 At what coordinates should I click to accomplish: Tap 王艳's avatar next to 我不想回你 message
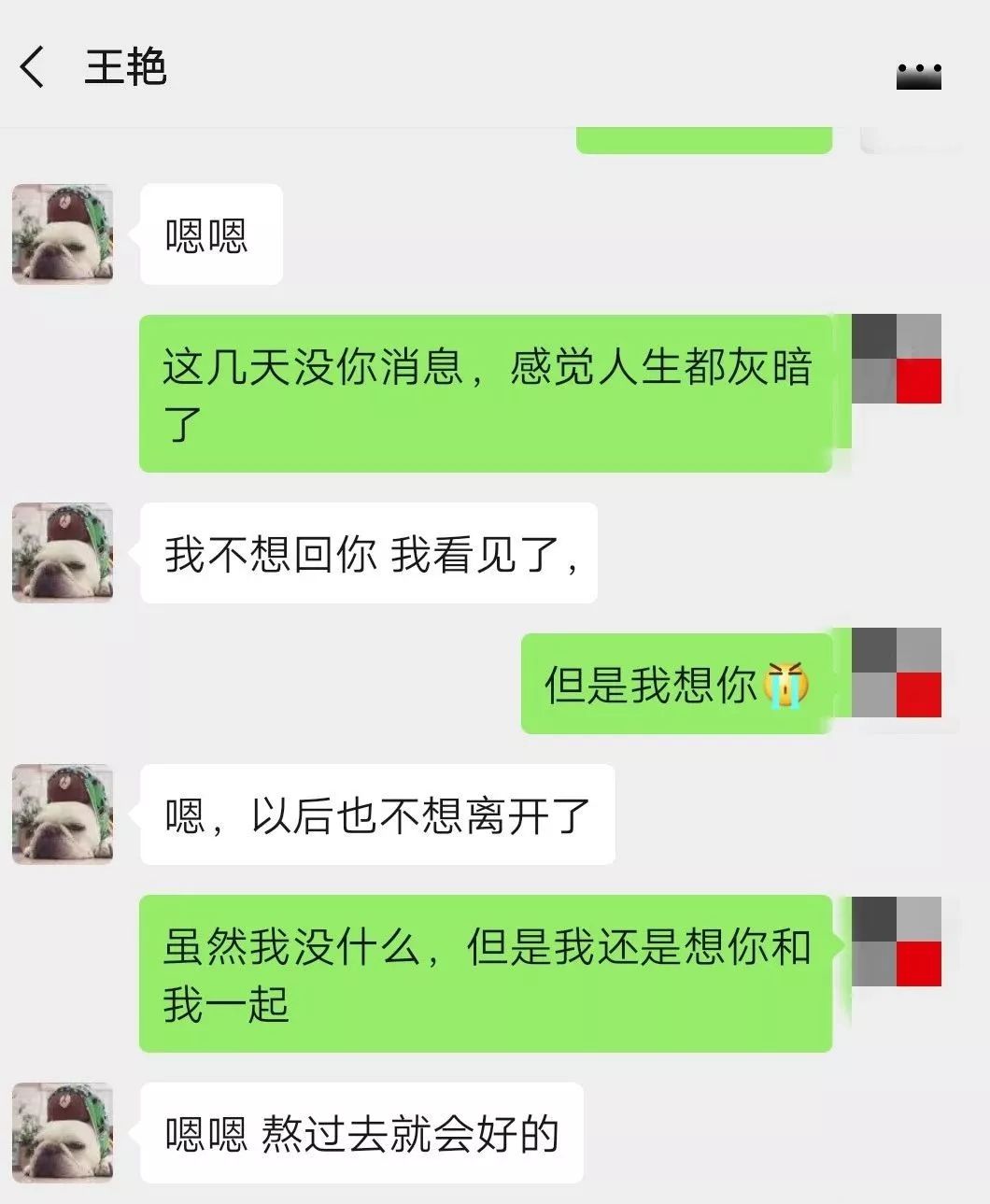coord(63,553)
